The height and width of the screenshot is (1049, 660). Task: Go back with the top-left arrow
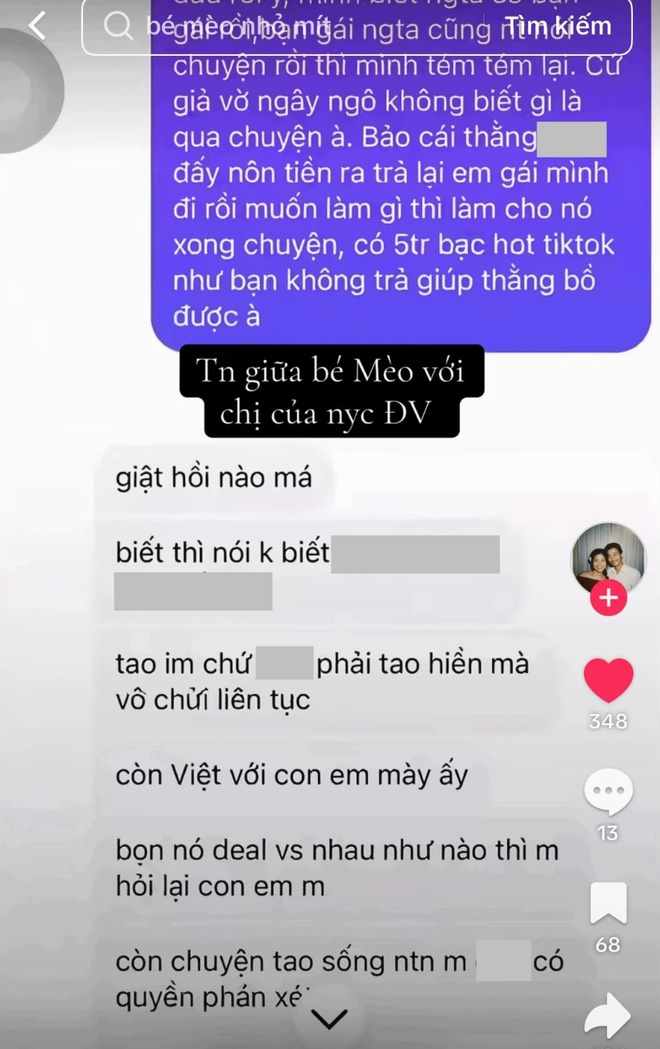[38, 27]
